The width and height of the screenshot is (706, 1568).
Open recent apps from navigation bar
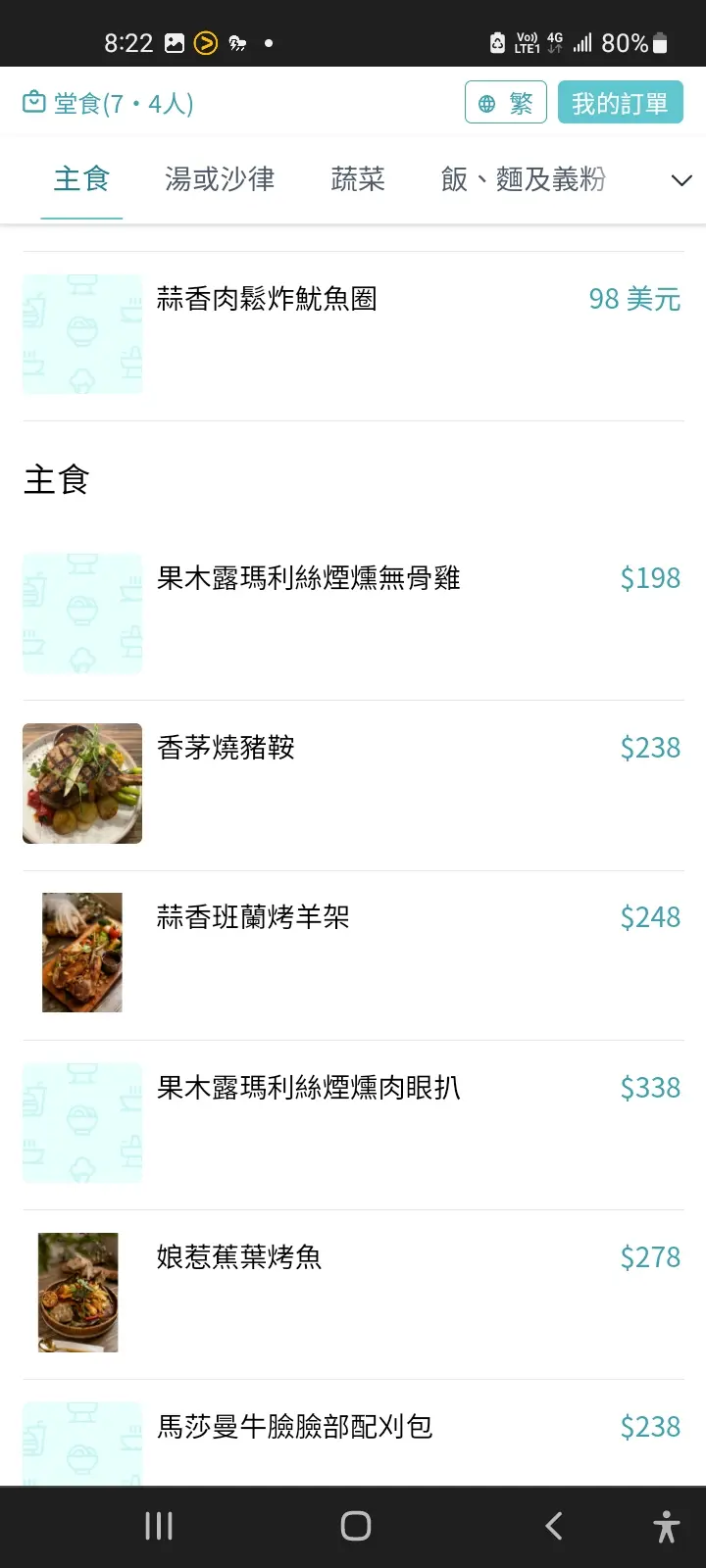pos(159,1526)
